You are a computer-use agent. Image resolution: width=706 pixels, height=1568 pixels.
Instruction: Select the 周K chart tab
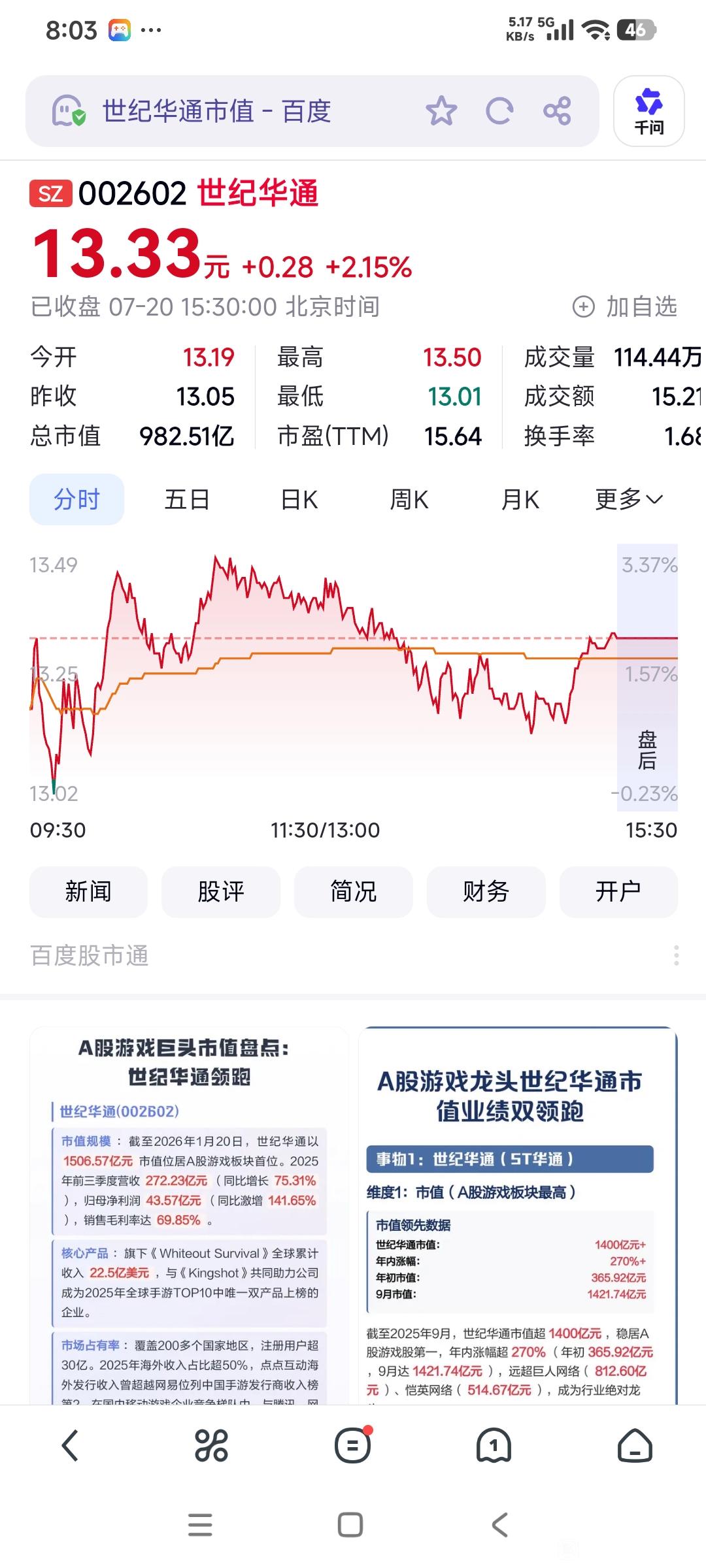point(409,500)
